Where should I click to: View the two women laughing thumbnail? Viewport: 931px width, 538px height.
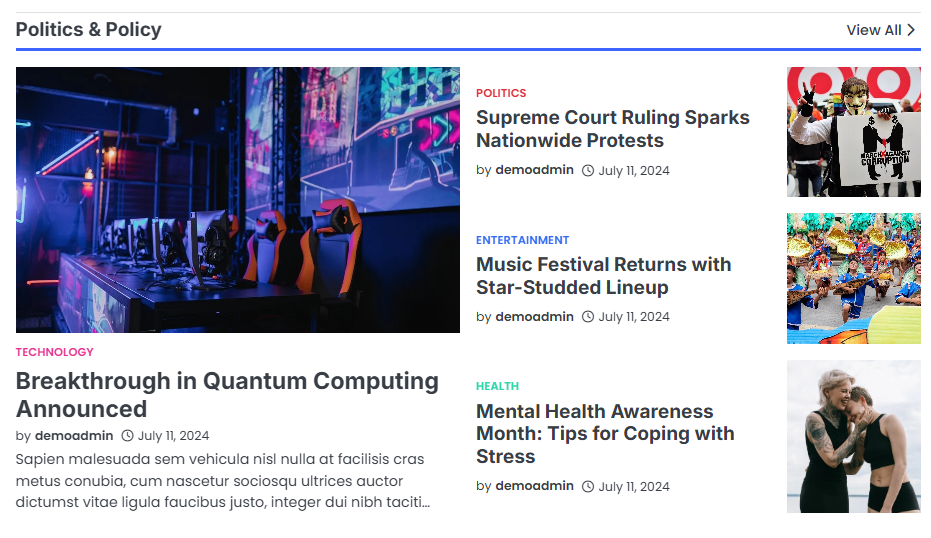click(x=853, y=437)
